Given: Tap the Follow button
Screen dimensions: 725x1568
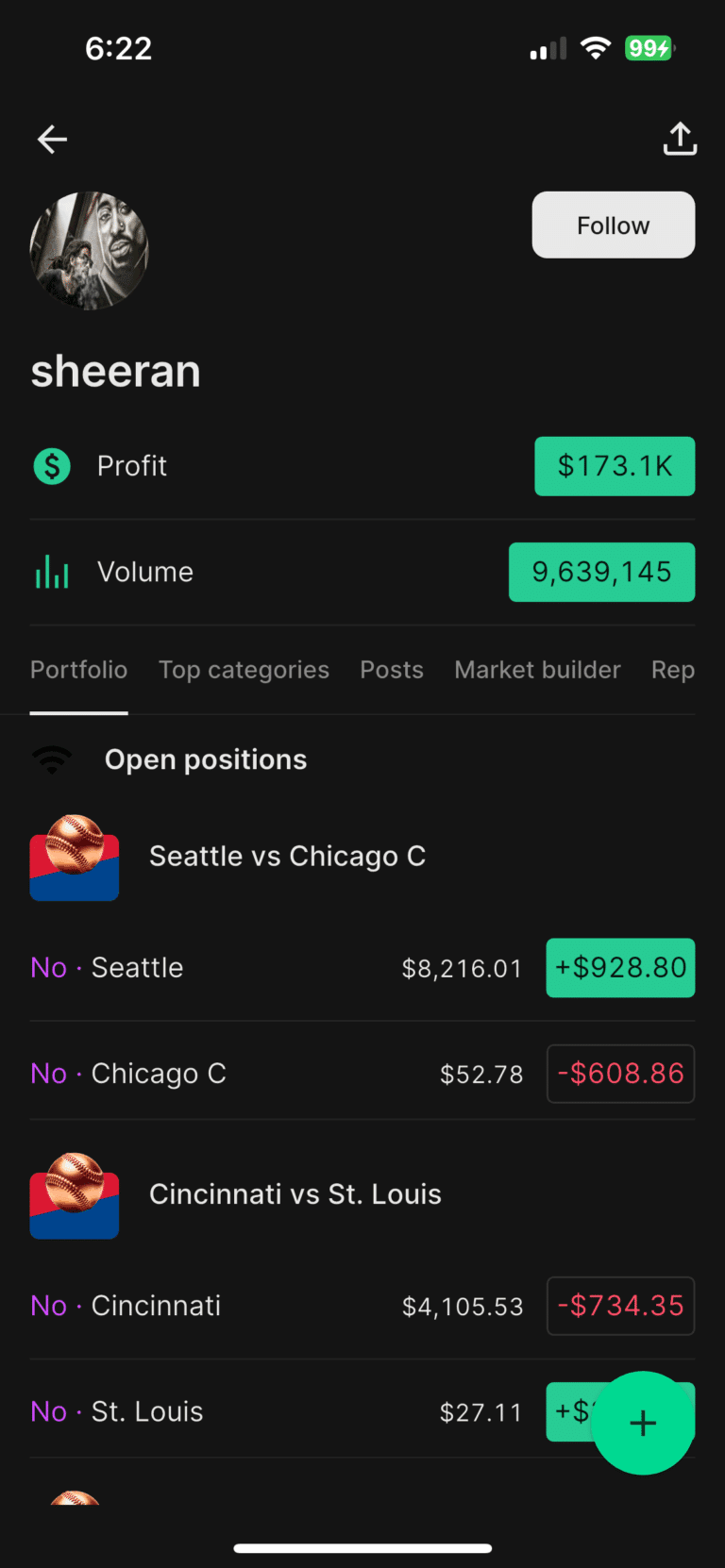Looking at the screenshot, I should (x=613, y=225).
